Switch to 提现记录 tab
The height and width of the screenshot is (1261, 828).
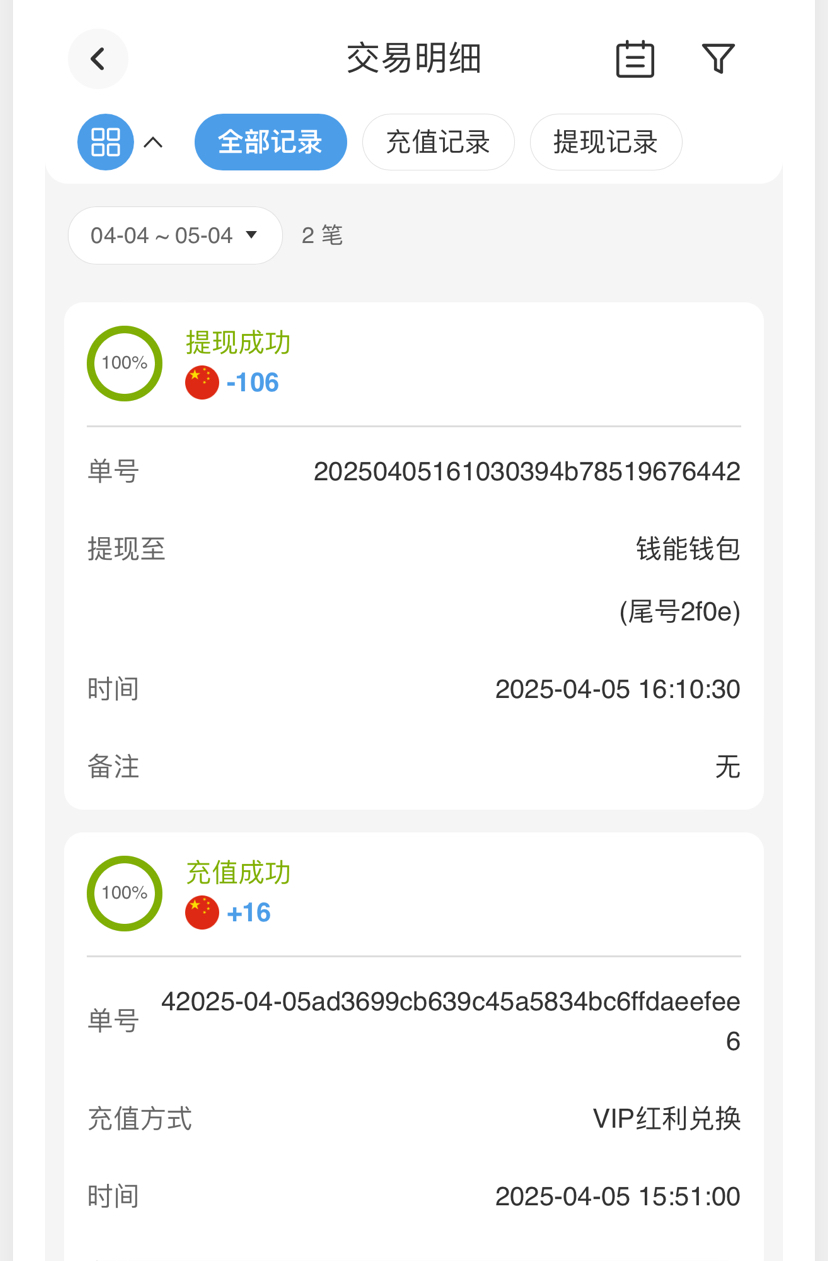click(605, 142)
